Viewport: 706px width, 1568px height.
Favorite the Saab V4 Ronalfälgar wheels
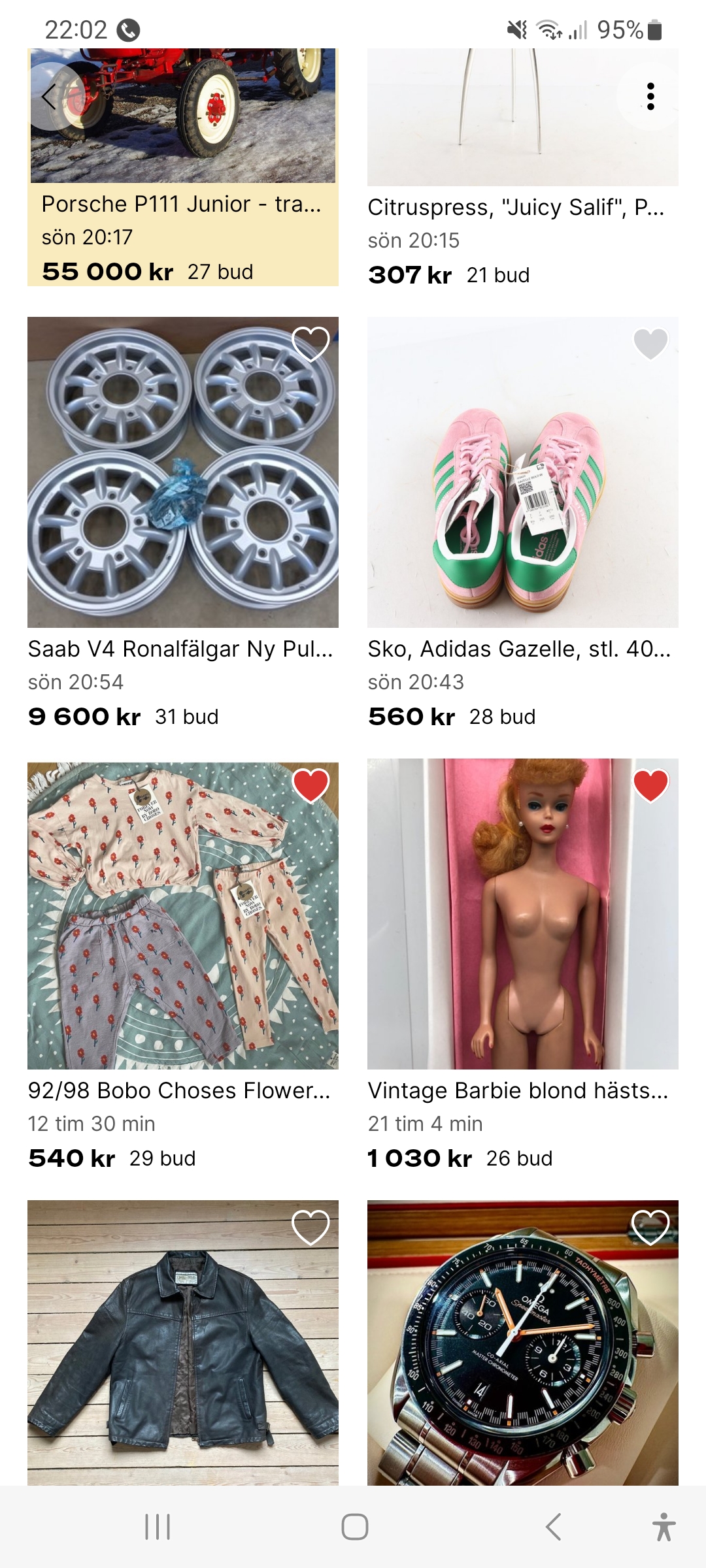[x=311, y=344]
